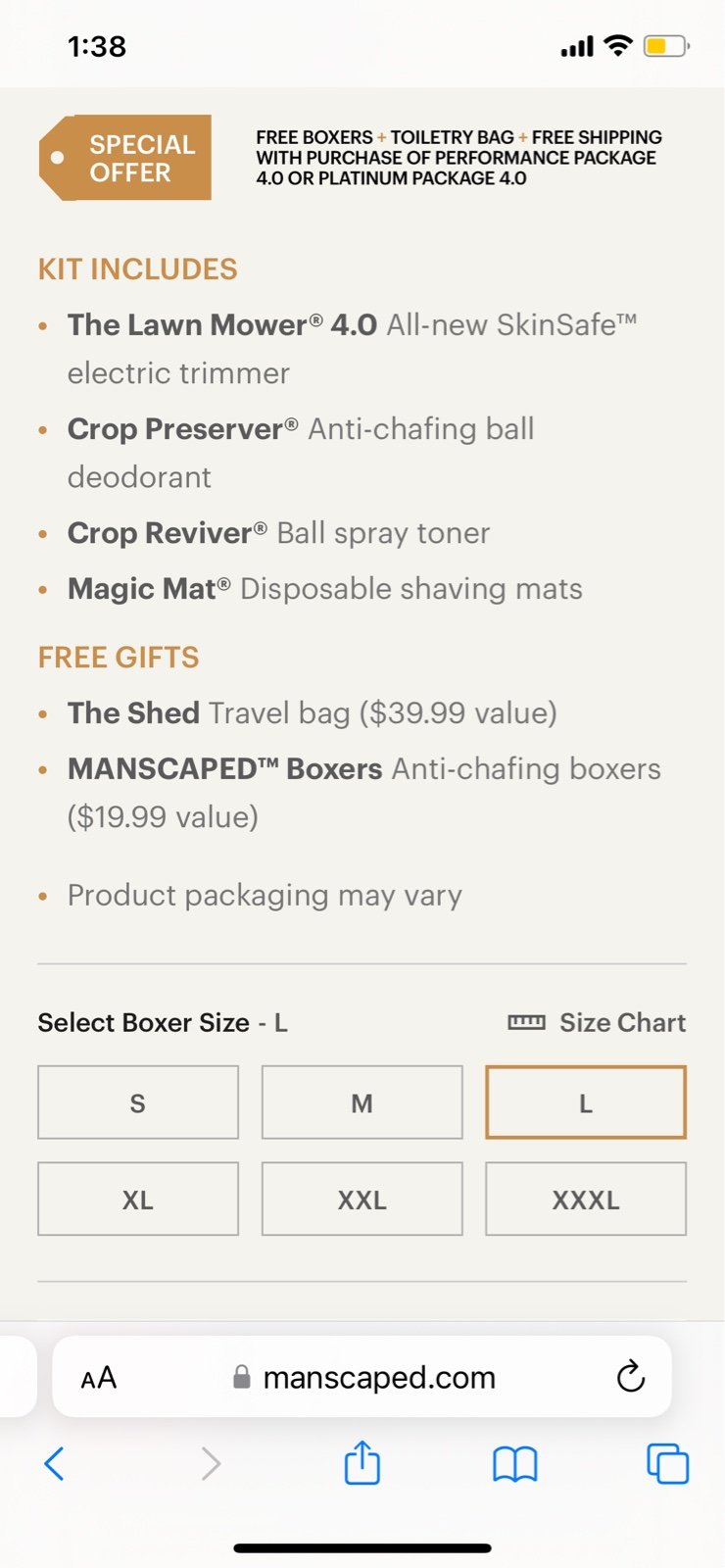Select boxer size S

138,1102
